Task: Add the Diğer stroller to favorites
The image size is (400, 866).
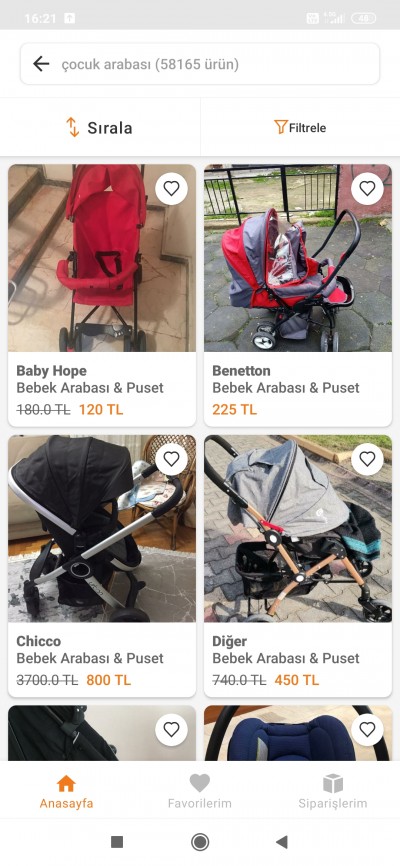Action: click(x=367, y=459)
